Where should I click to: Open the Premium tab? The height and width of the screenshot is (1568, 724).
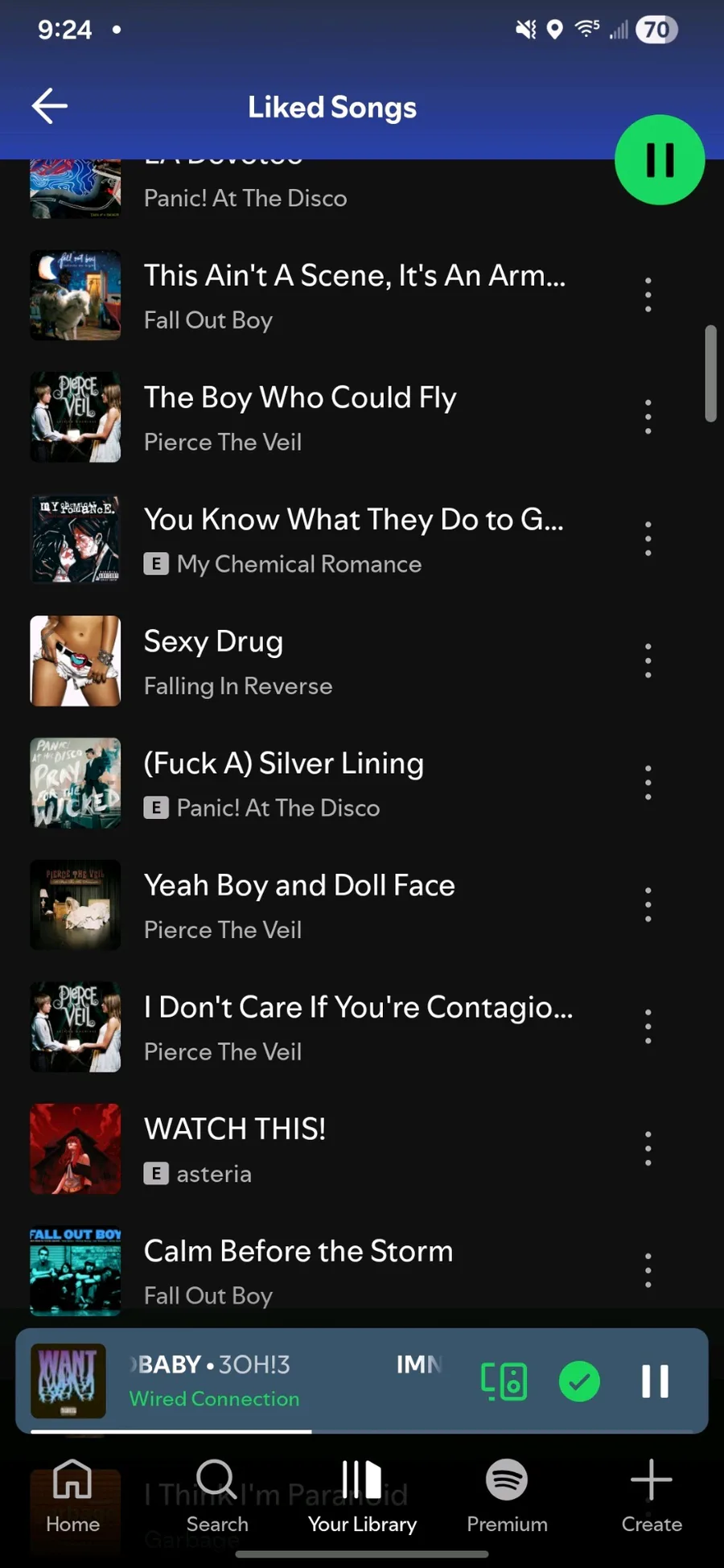[507, 1496]
